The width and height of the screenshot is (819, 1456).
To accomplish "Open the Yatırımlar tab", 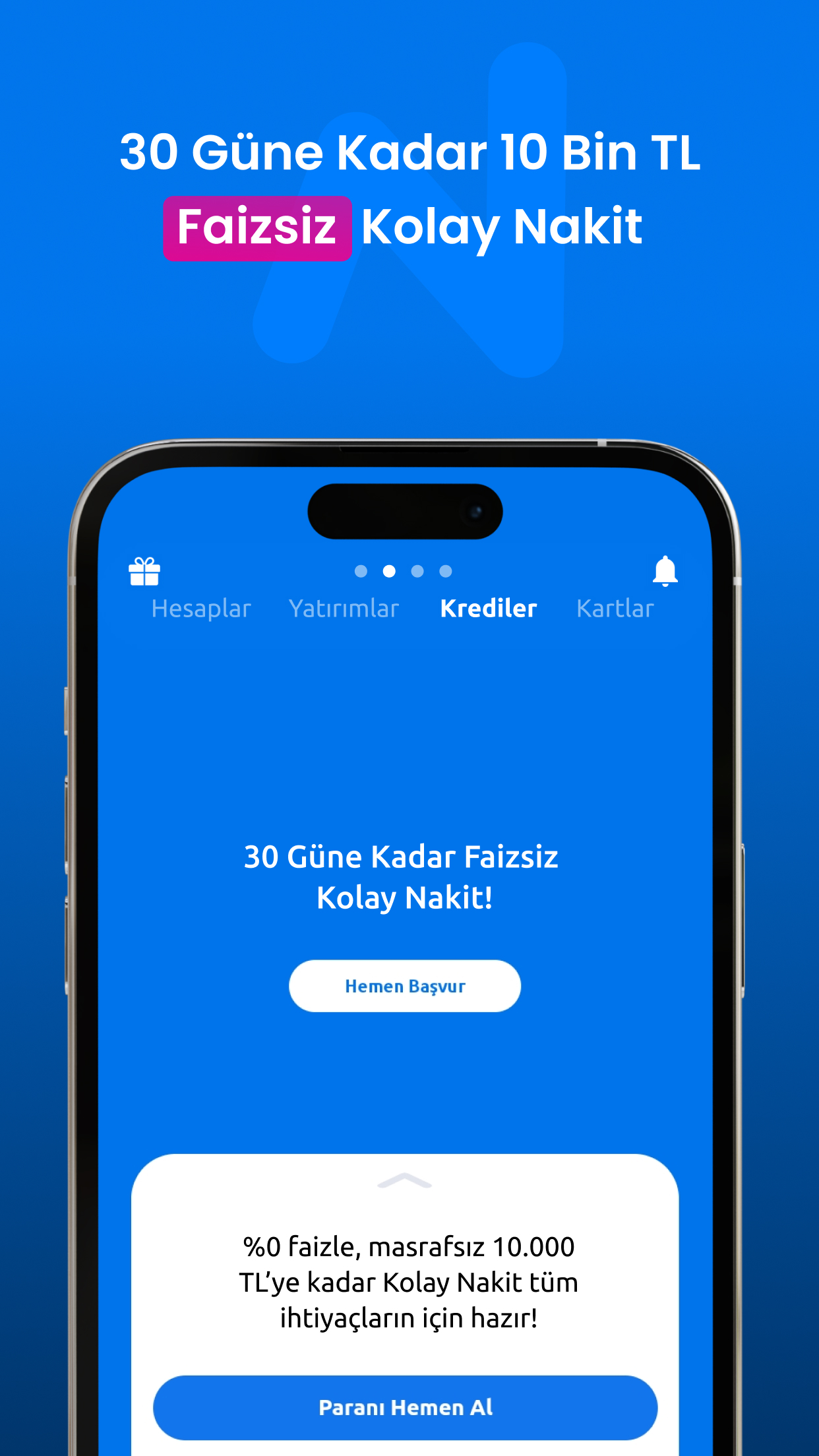I will click(x=344, y=608).
